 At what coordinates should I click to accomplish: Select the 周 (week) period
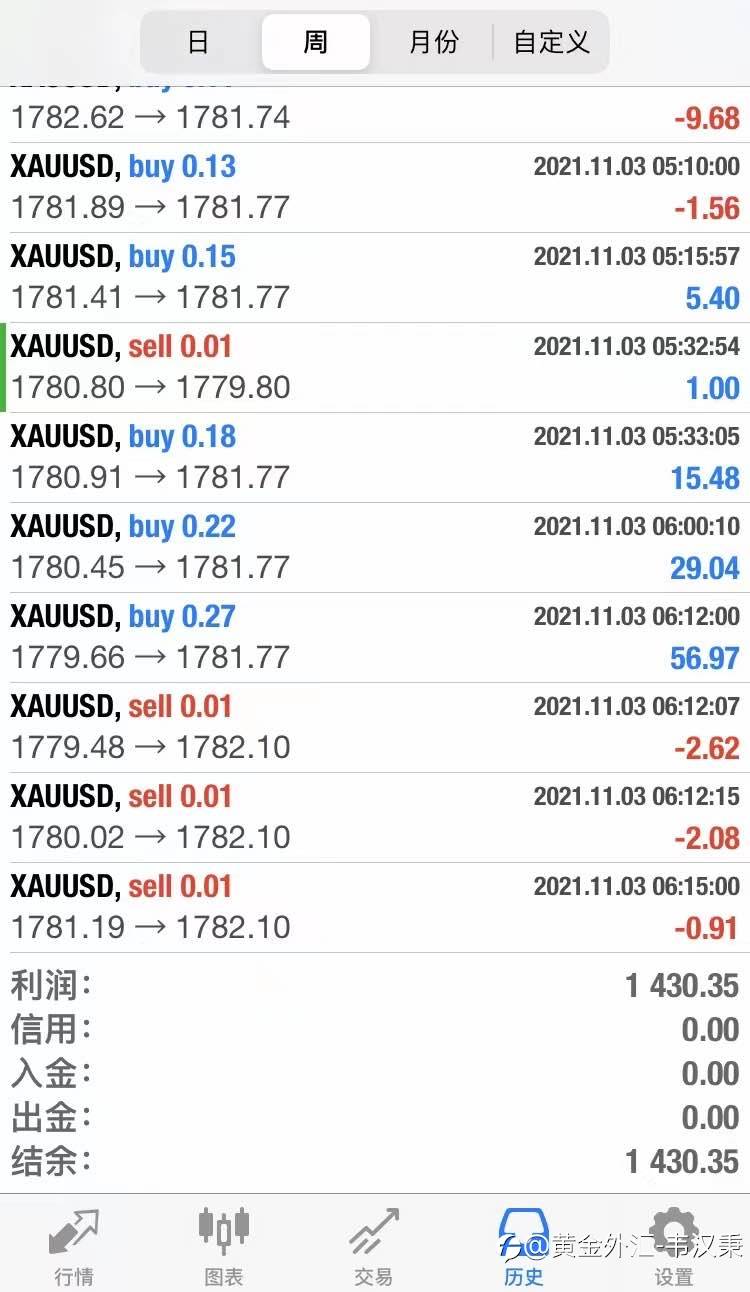pos(316,42)
